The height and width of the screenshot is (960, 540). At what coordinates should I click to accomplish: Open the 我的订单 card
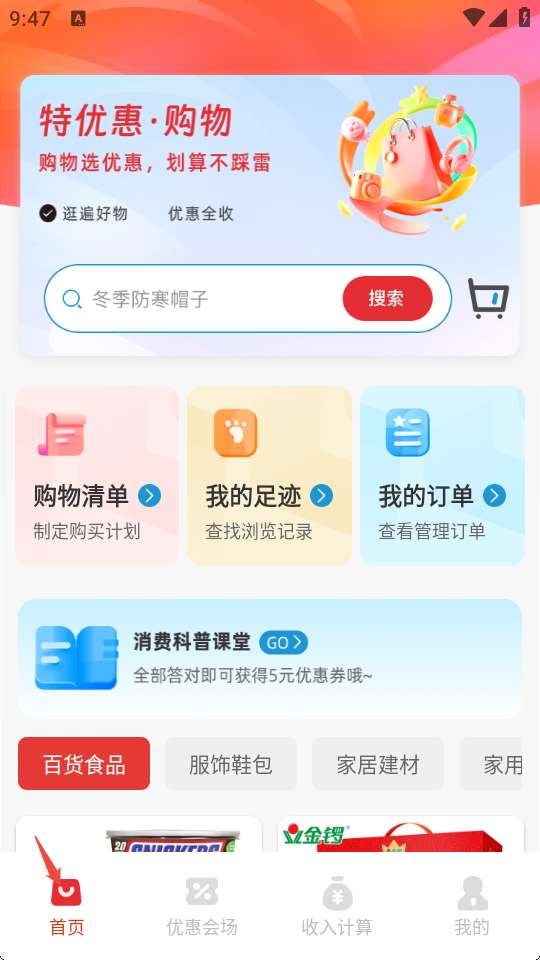click(x=442, y=475)
